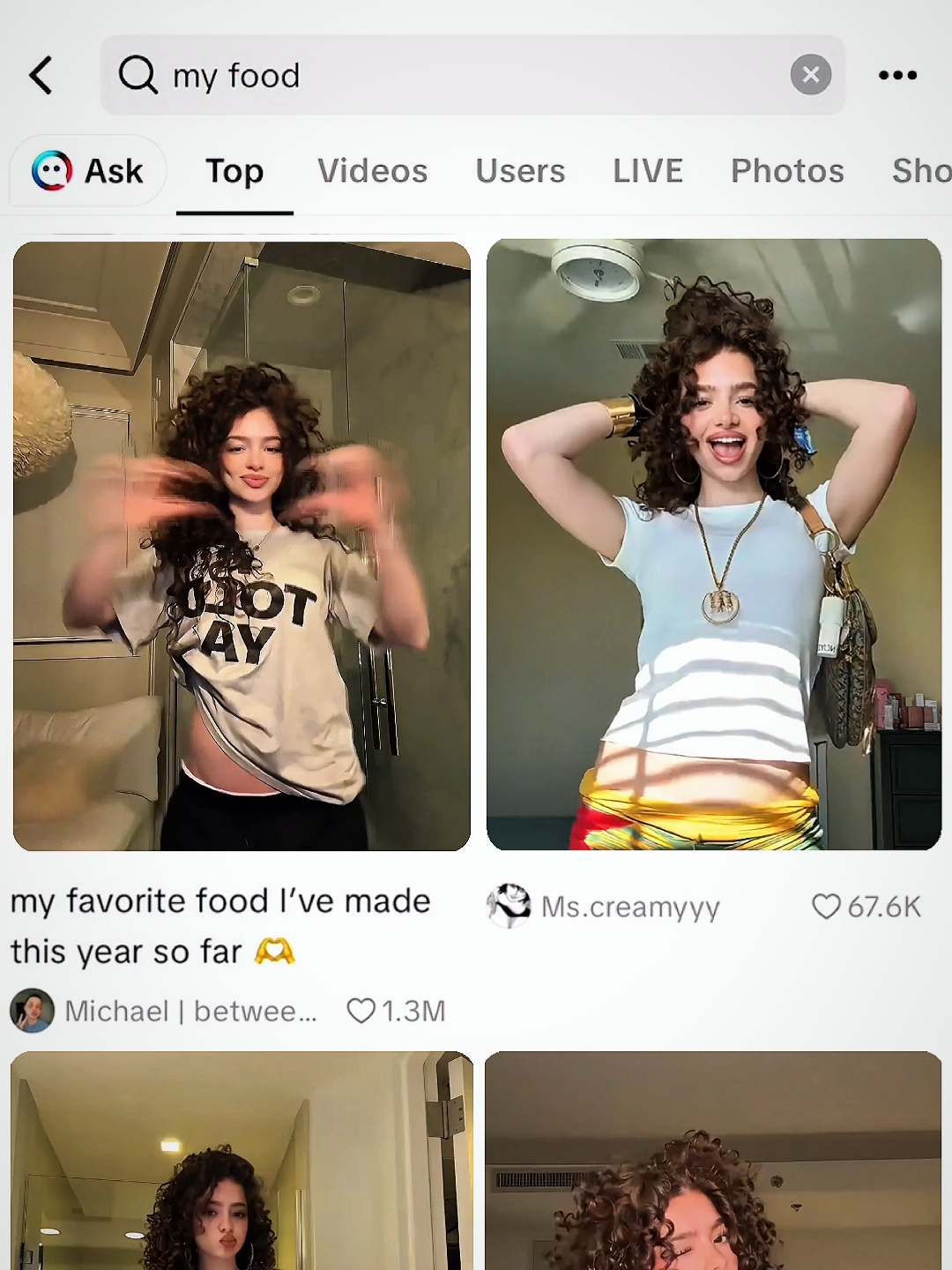Switch to the Users tab
This screenshot has width=952, height=1270.
tap(520, 171)
